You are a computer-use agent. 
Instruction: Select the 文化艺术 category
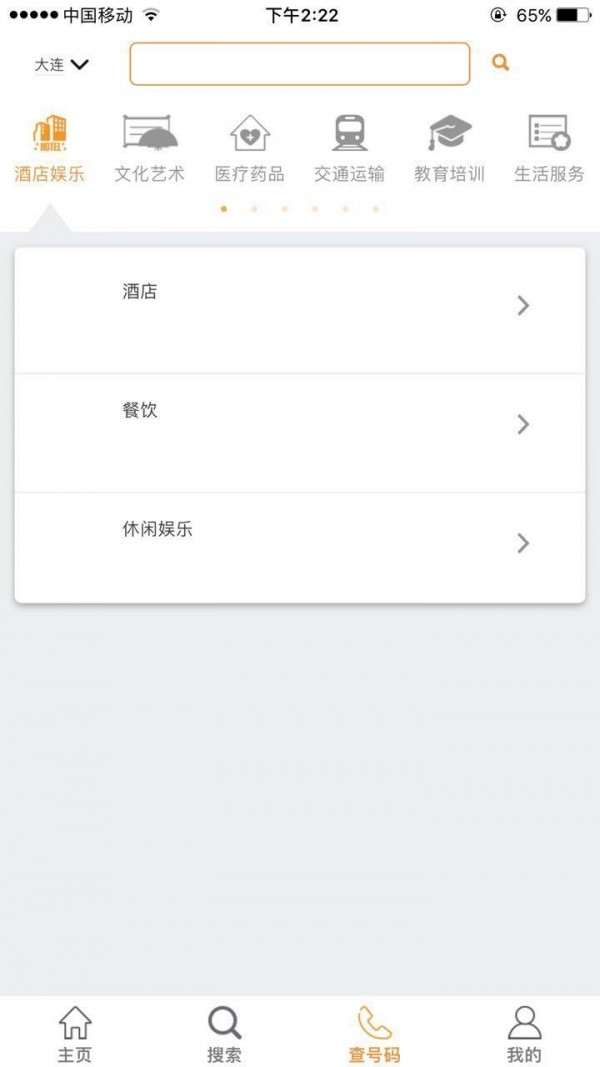tap(149, 149)
